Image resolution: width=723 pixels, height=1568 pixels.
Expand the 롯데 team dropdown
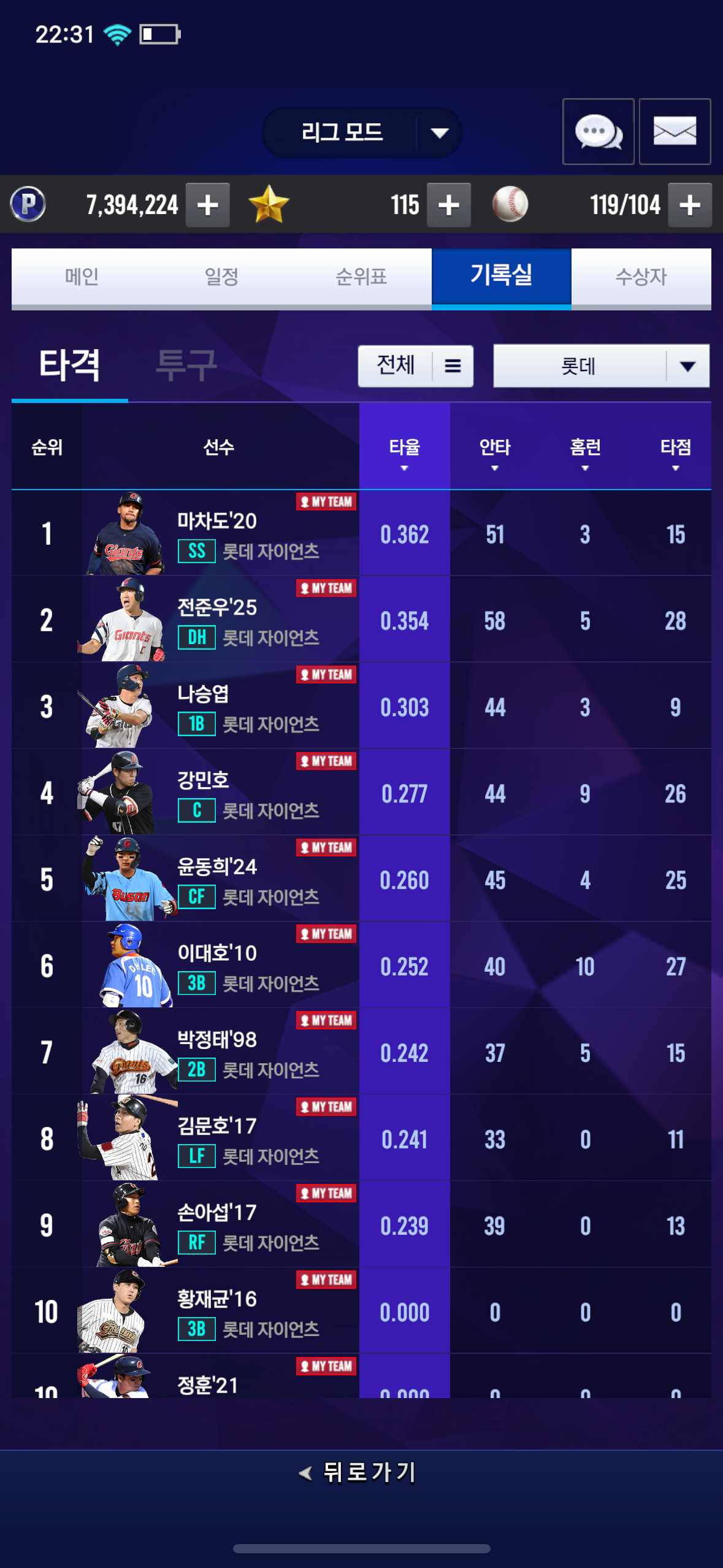click(601, 366)
